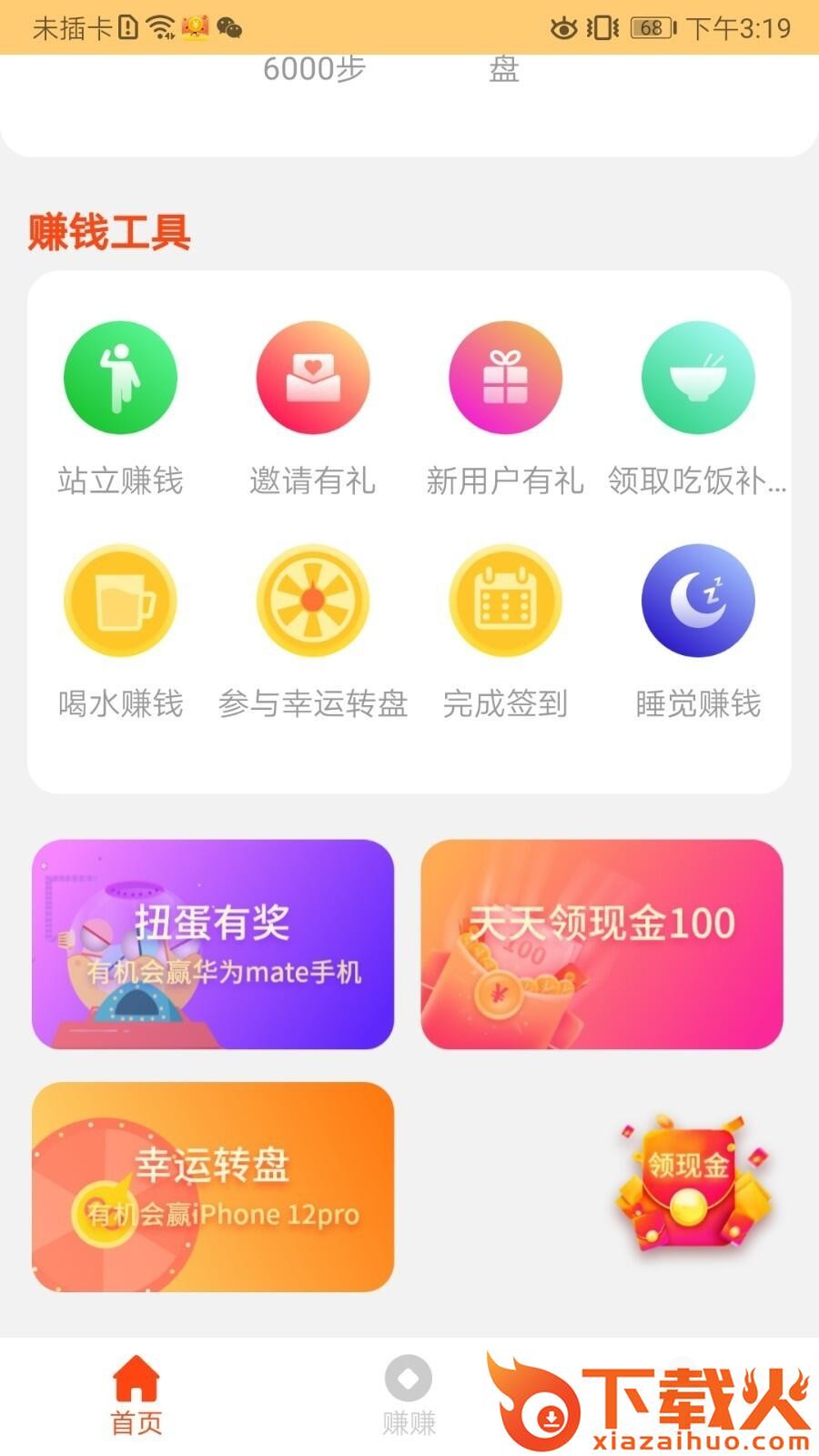Open the 扭蛋有奖 banner card
This screenshot has width=819, height=1456.
coord(213,945)
